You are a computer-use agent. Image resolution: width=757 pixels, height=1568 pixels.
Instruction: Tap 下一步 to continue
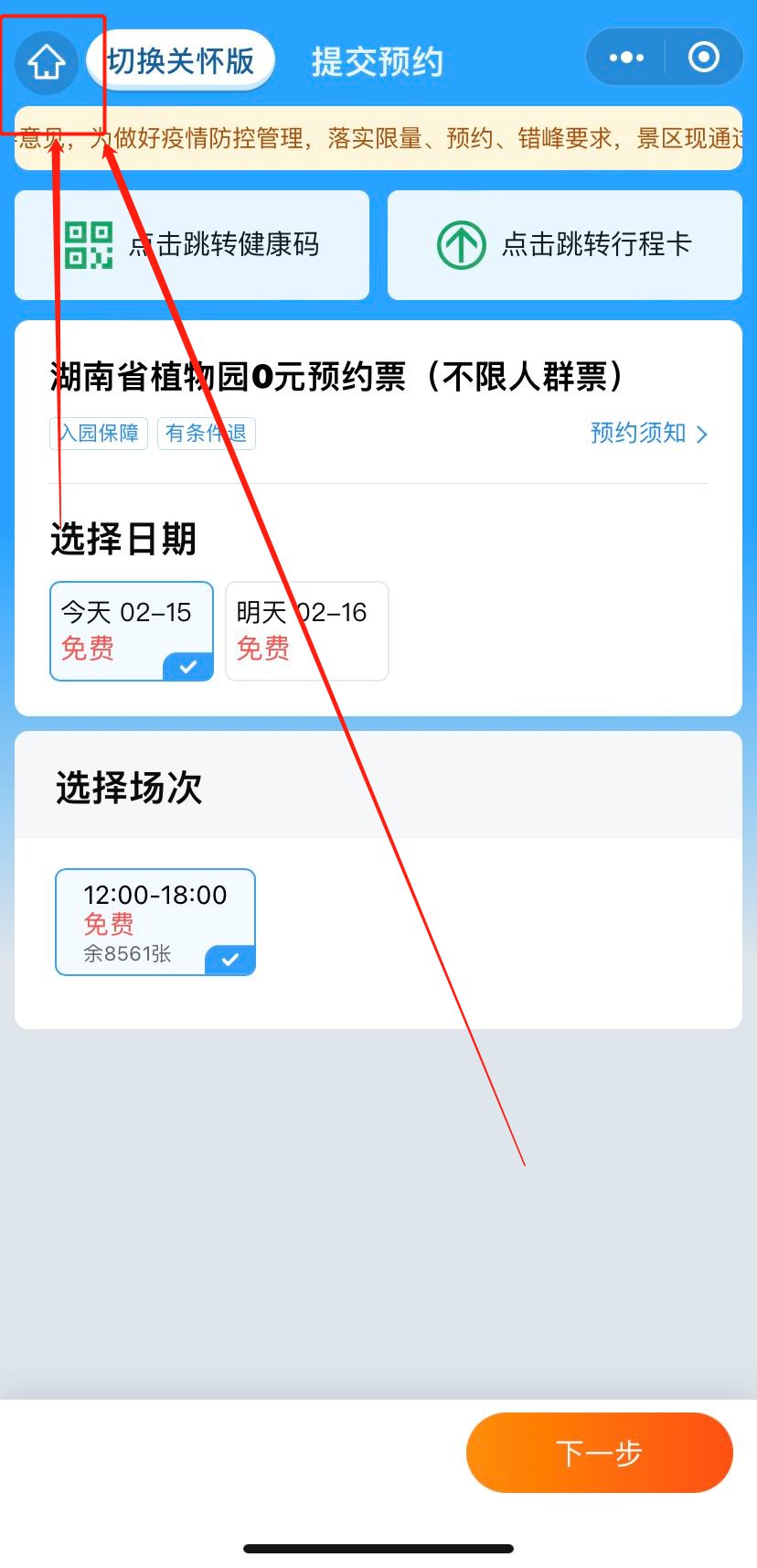click(599, 1453)
